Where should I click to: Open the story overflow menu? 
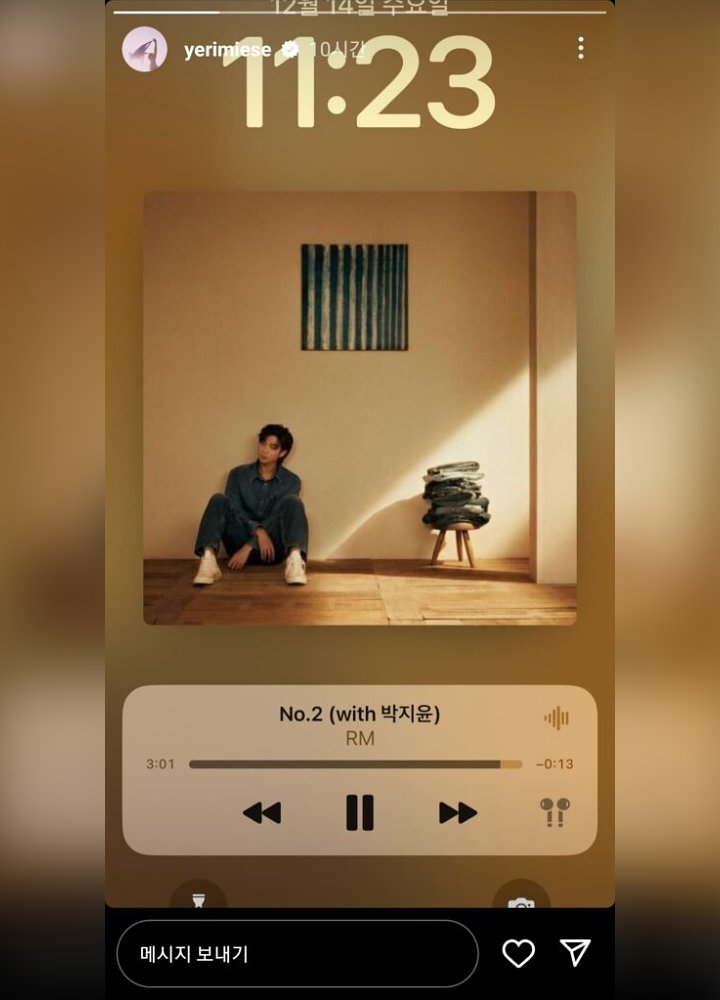pos(580,48)
